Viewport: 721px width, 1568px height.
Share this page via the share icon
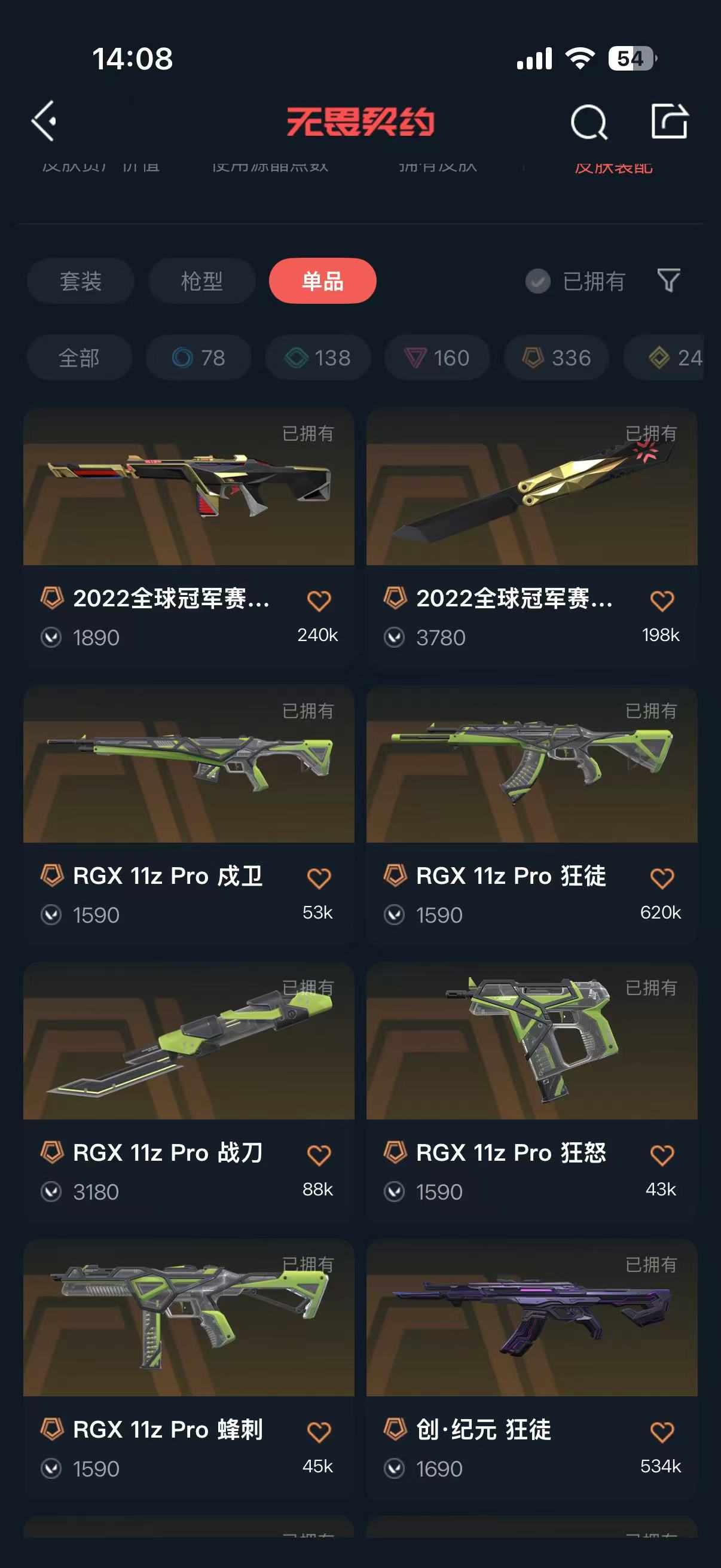(x=669, y=121)
